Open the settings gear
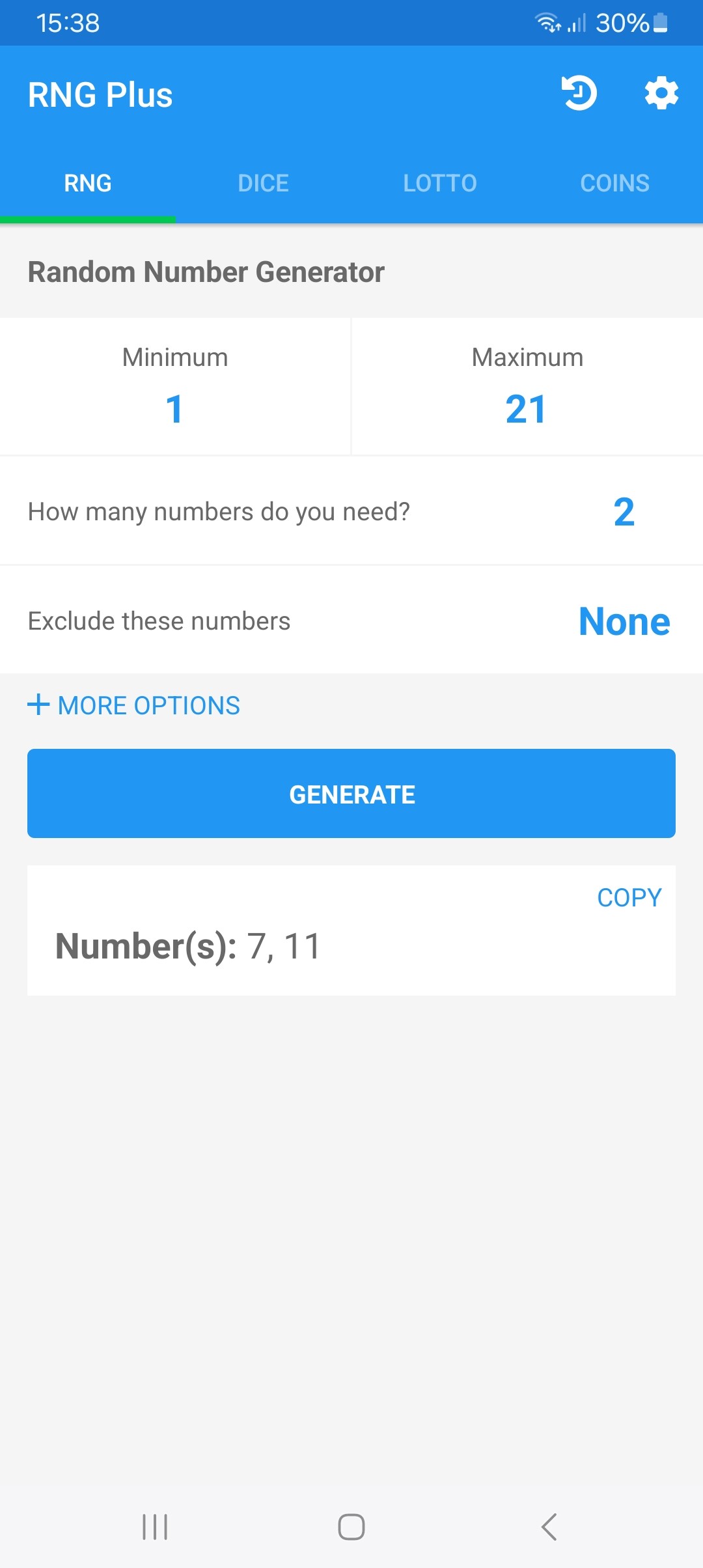 661,93
